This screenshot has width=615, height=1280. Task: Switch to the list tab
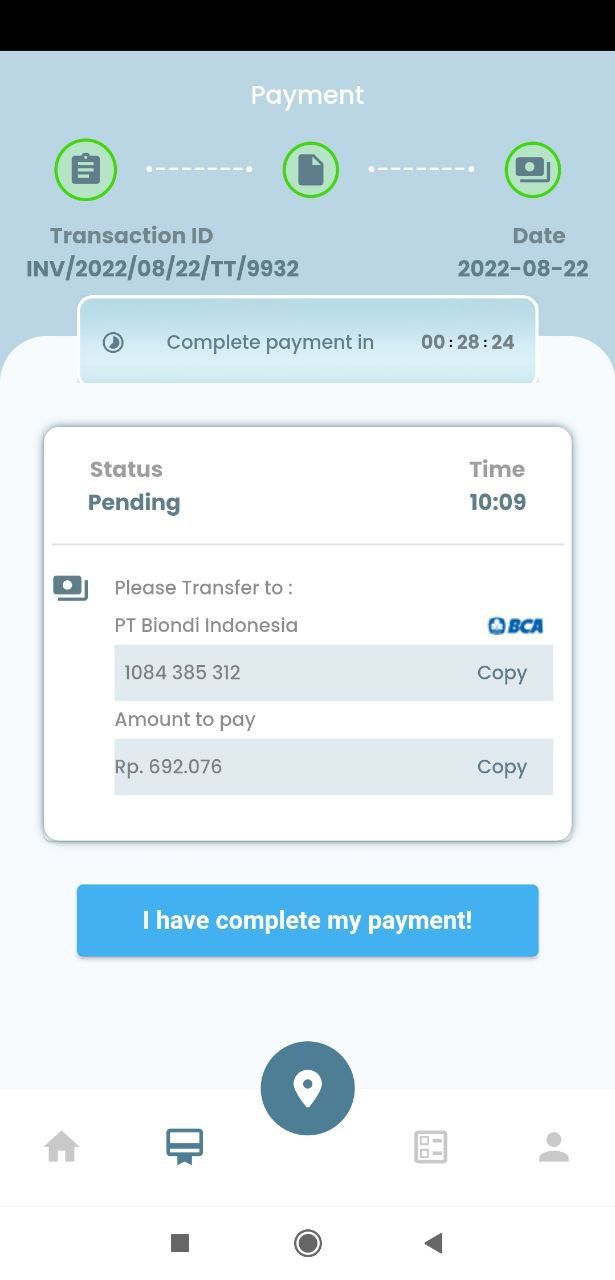click(430, 1147)
